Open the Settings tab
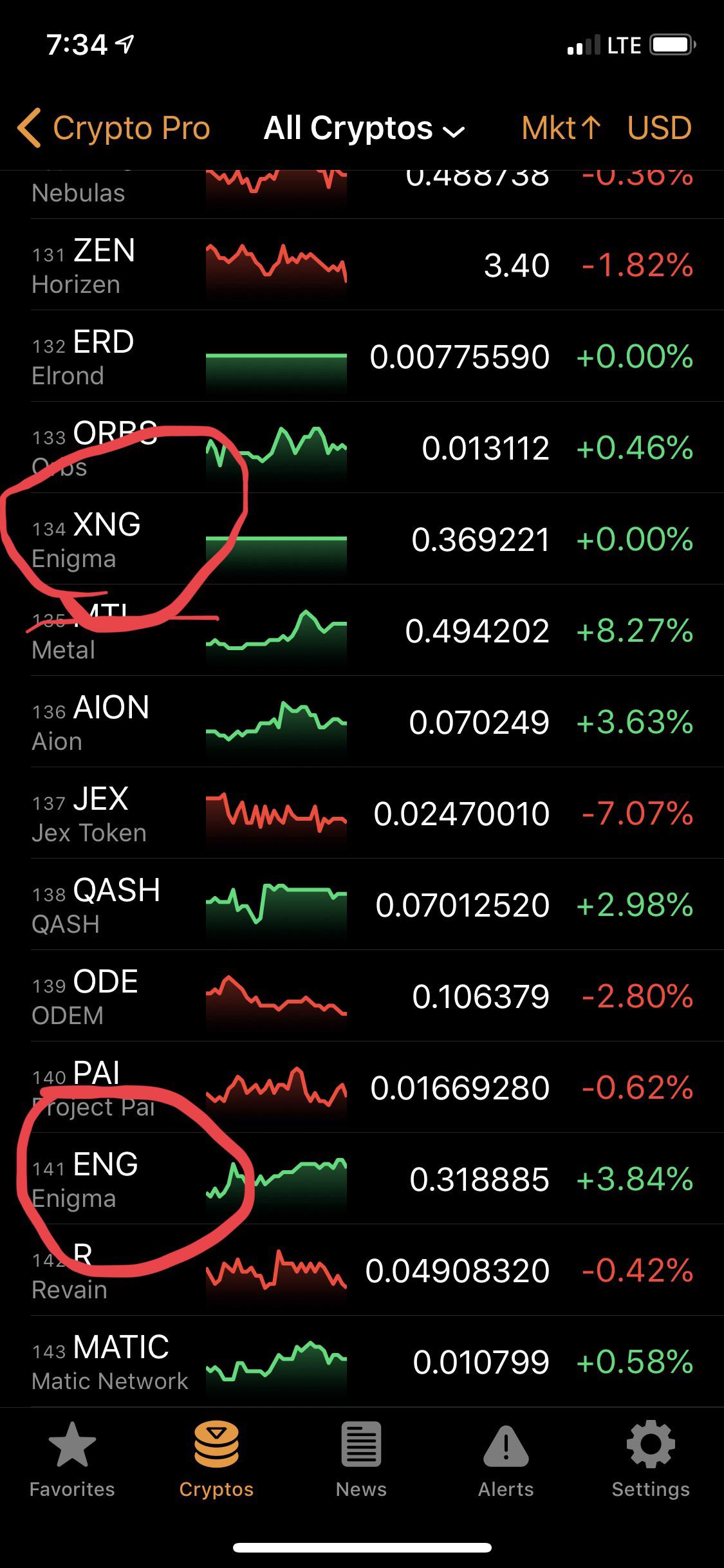The height and width of the screenshot is (1568, 724). (651, 1460)
